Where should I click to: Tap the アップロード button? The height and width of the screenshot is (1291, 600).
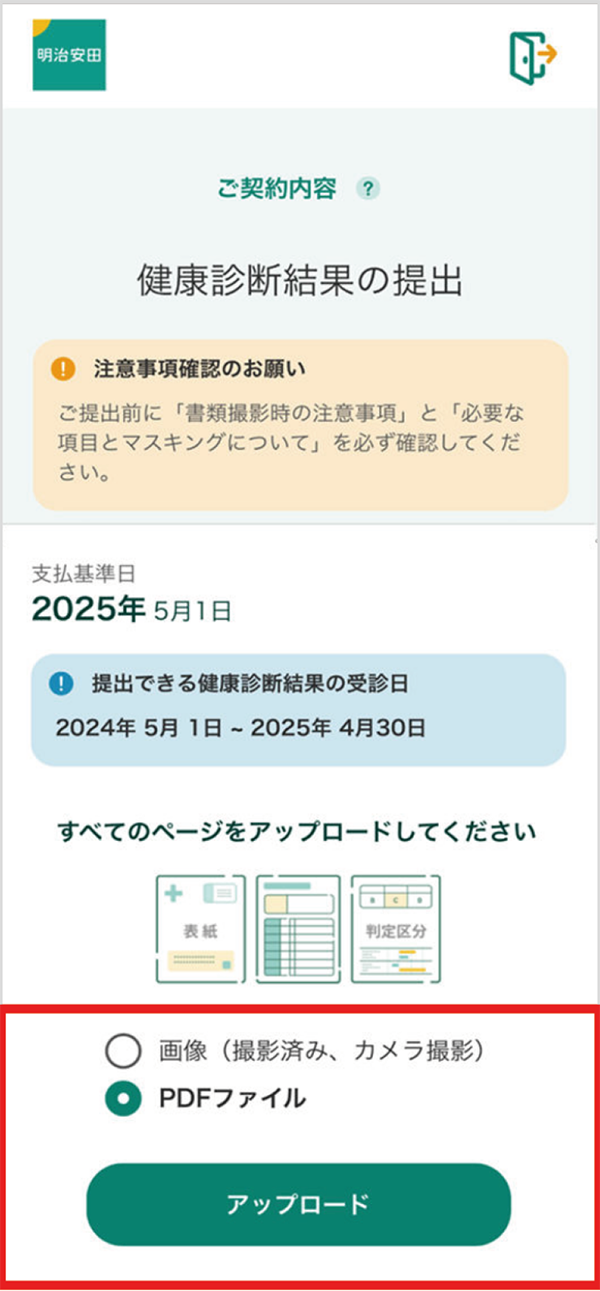coord(298,1204)
